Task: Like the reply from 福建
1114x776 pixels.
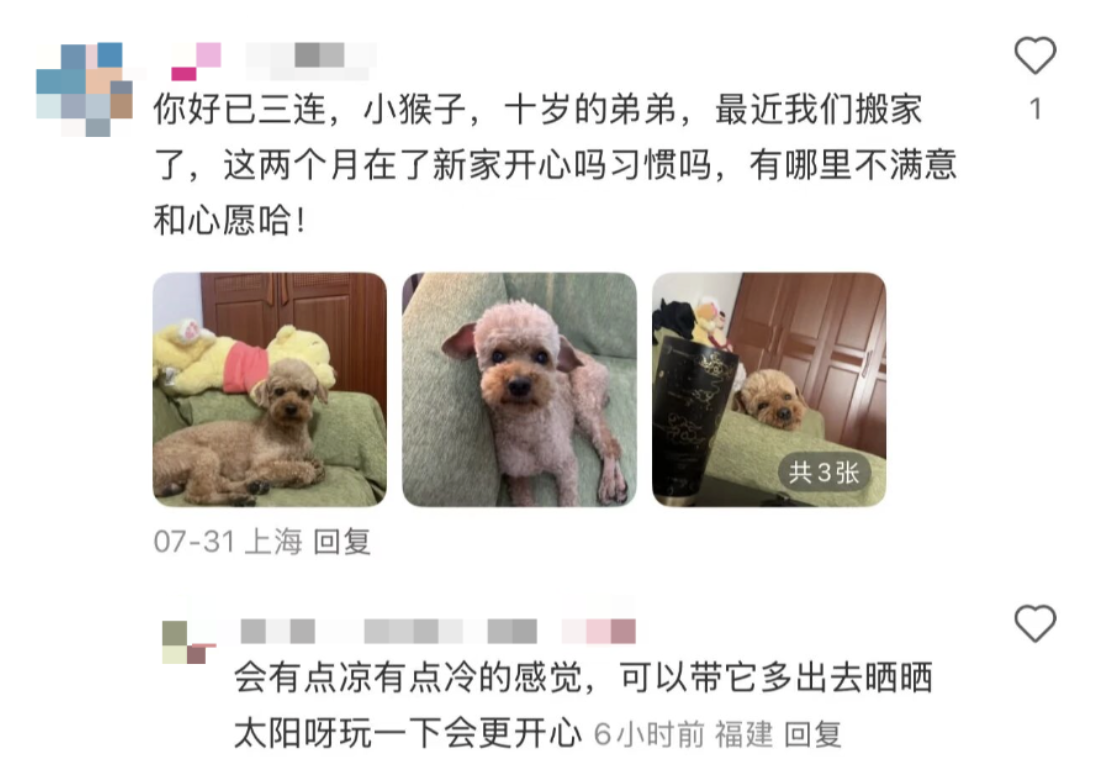Action: (x=1035, y=624)
